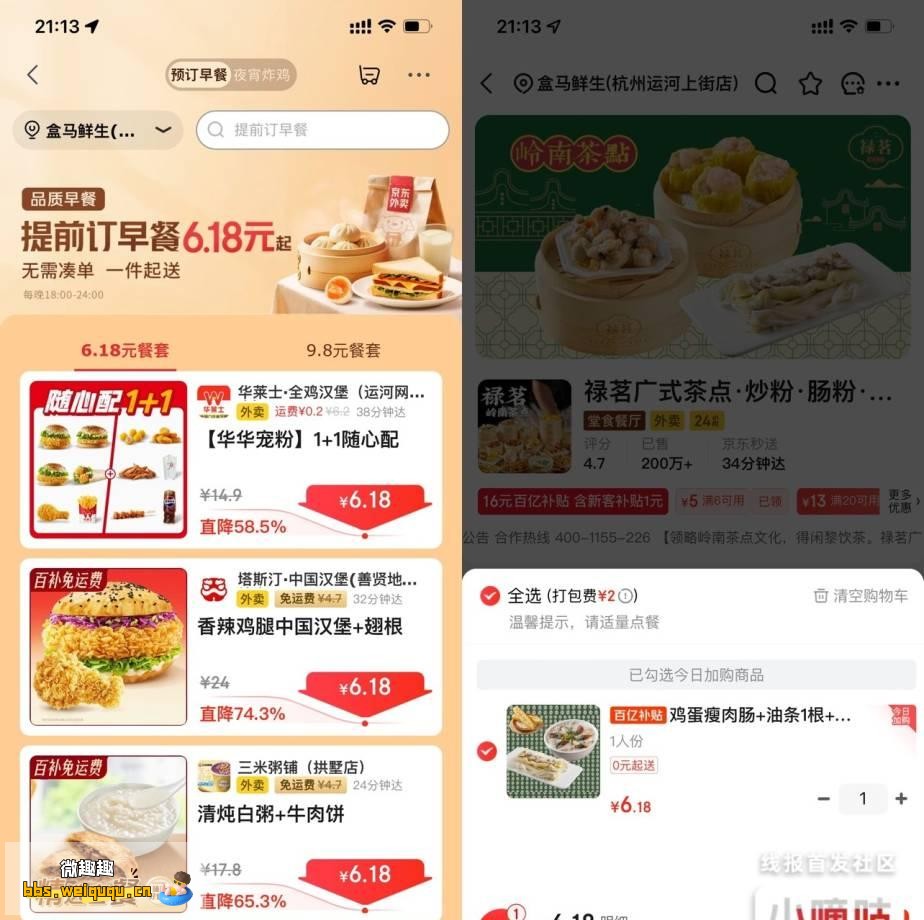The height and width of the screenshot is (920, 924).
Task: Select the 6.18元餐套 tab
Action: 125,350
